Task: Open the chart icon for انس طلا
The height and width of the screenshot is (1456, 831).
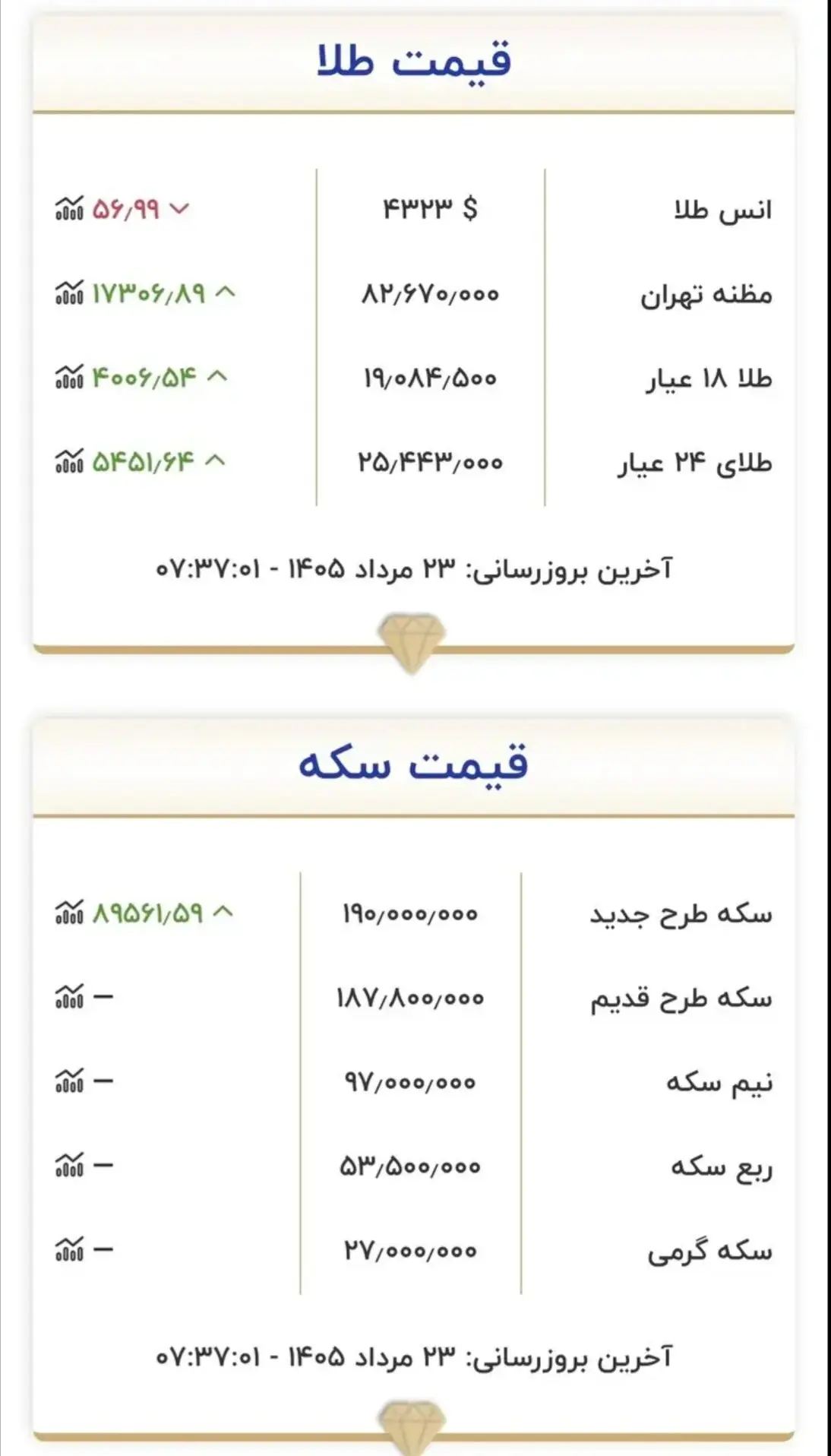Action: point(69,208)
